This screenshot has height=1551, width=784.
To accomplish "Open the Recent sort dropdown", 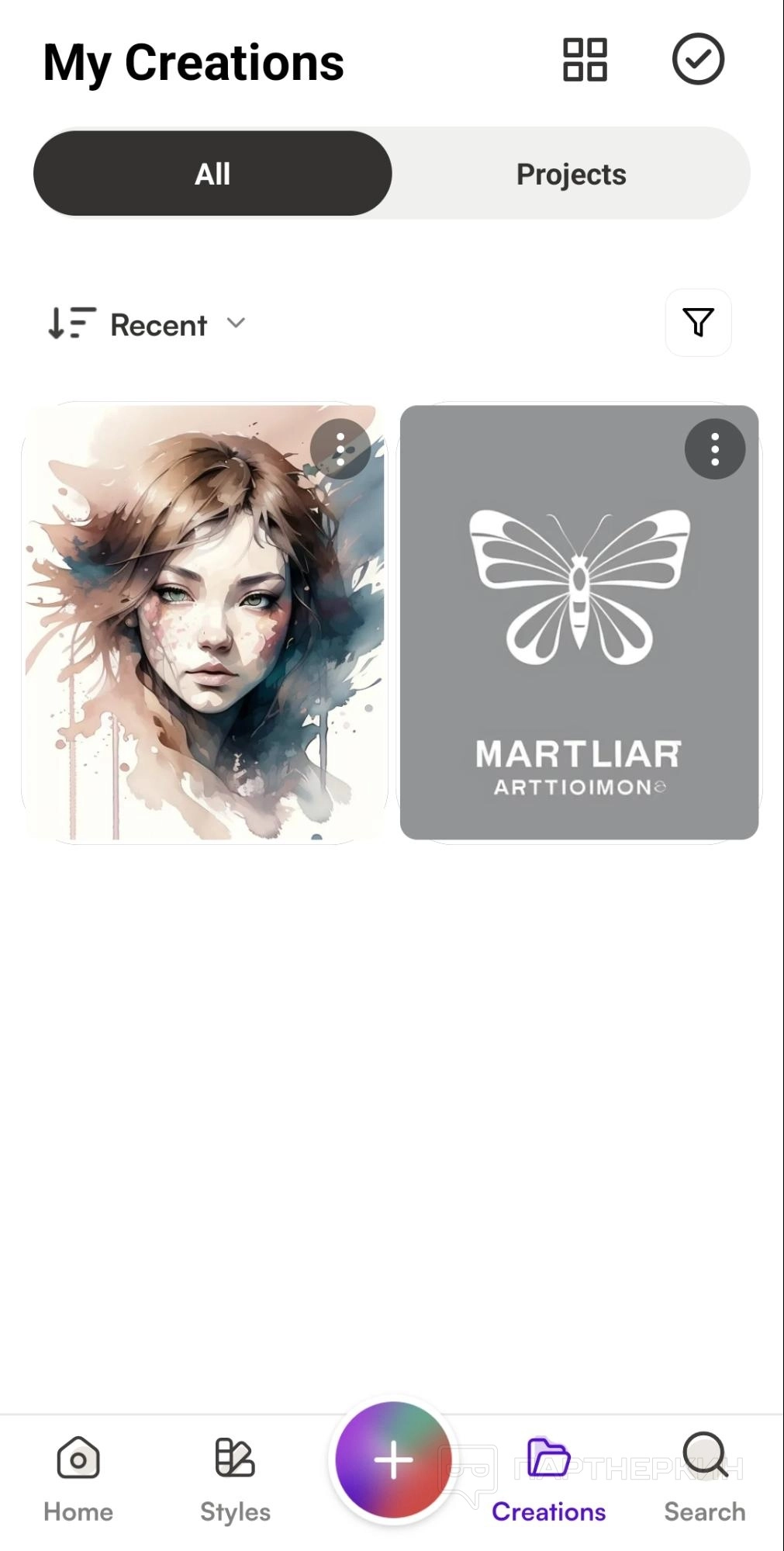I will (147, 324).
